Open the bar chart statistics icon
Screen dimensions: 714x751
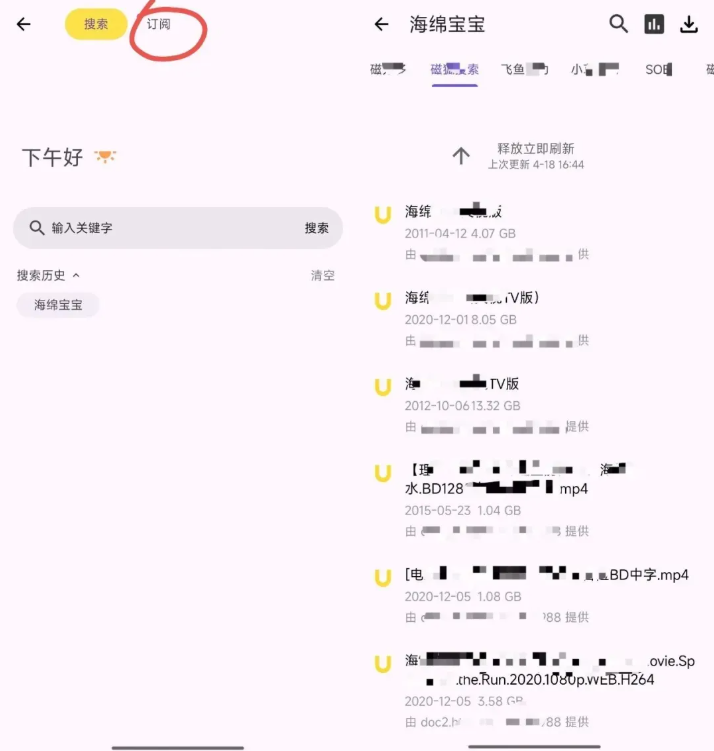654,24
